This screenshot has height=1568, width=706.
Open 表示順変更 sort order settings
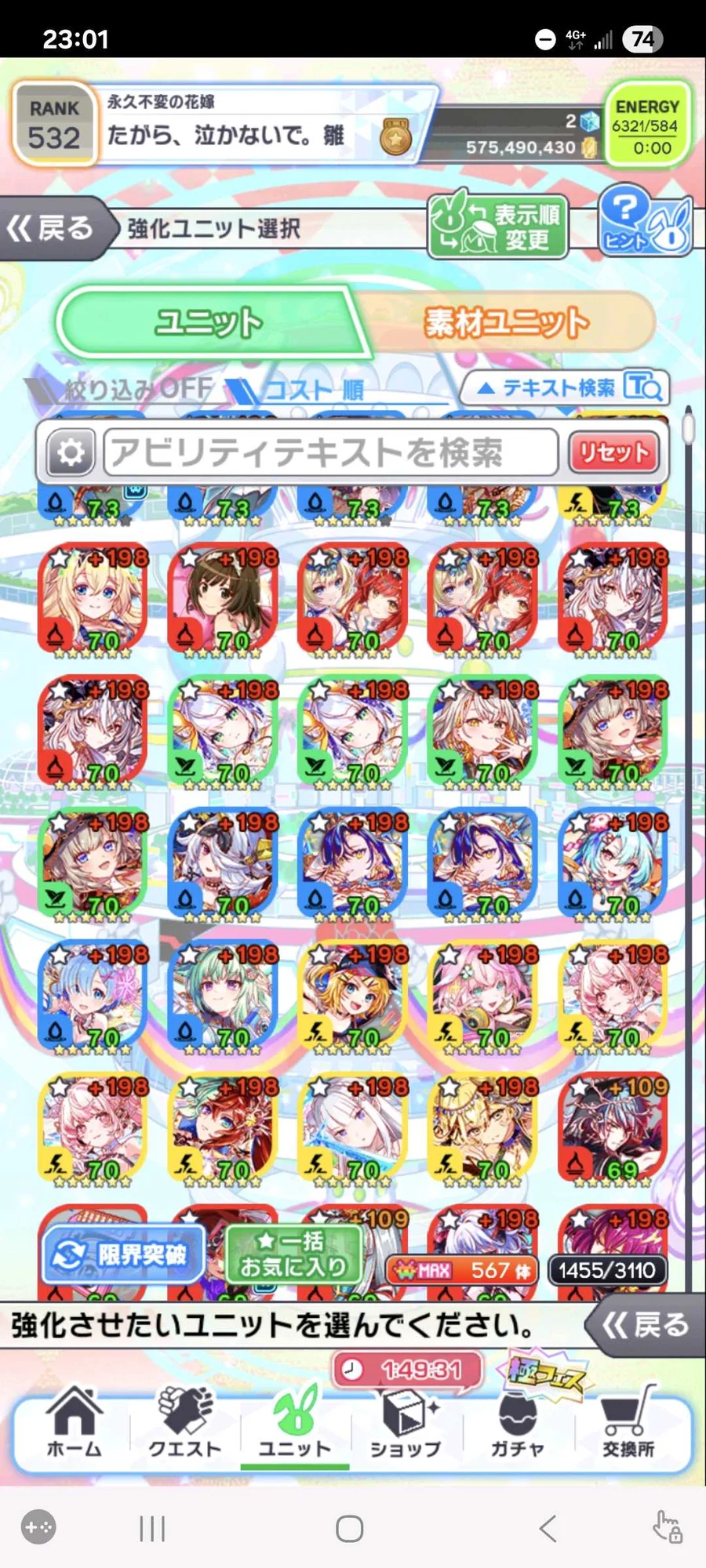click(x=498, y=227)
